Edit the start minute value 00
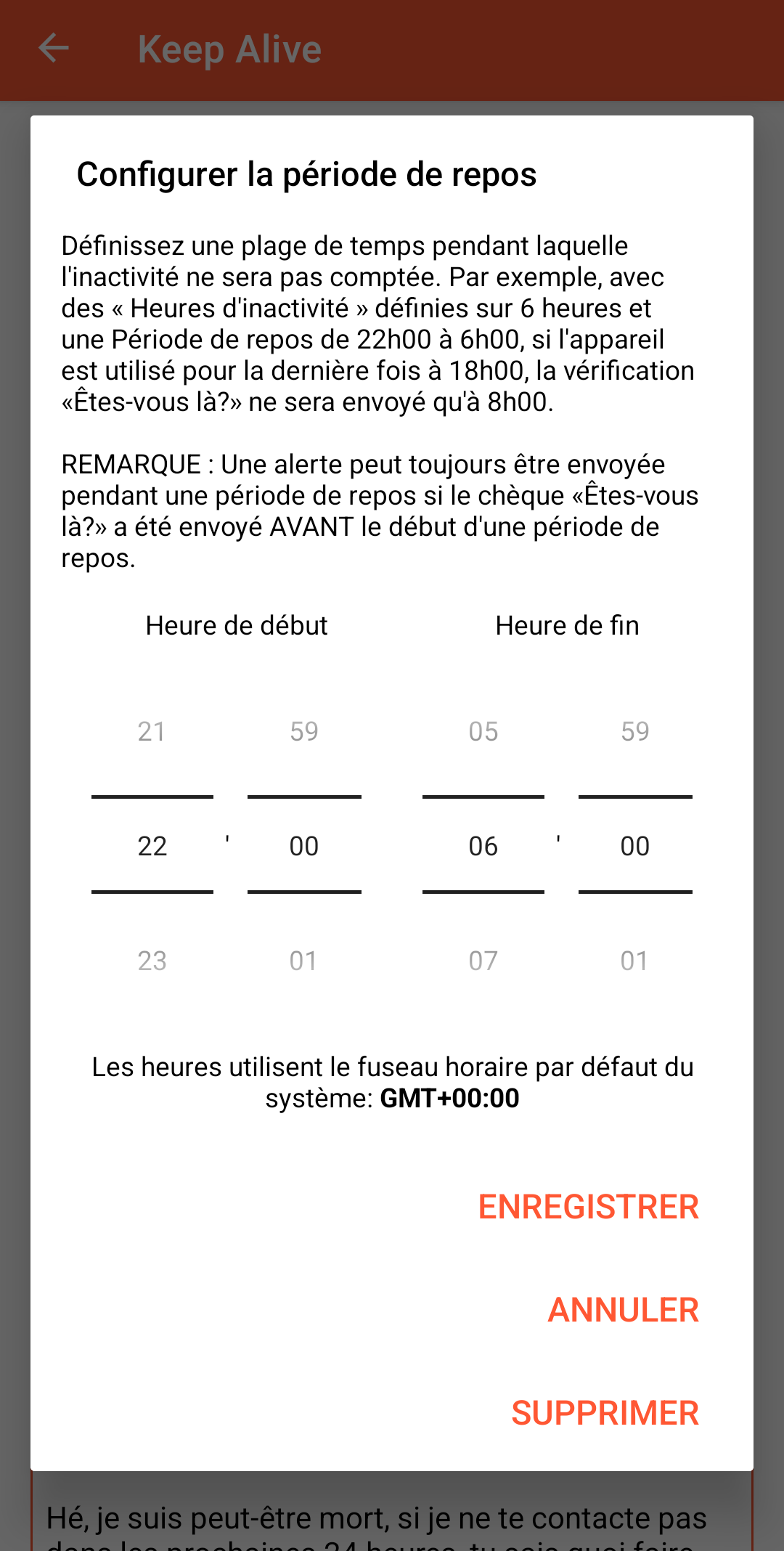The height and width of the screenshot is (1551, 784). (x=303, y=846)
